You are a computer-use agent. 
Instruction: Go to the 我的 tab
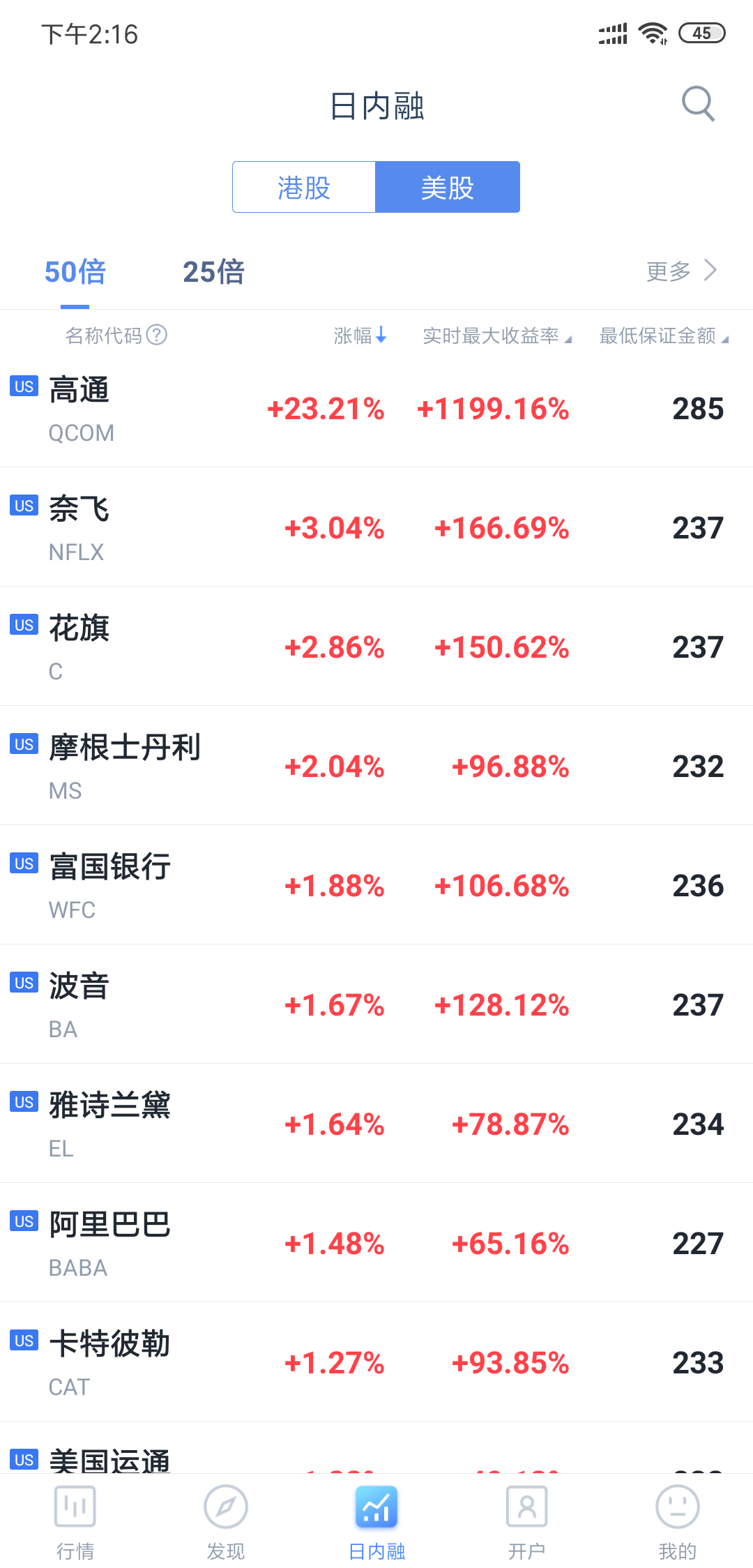click(x=678, y=1521)
